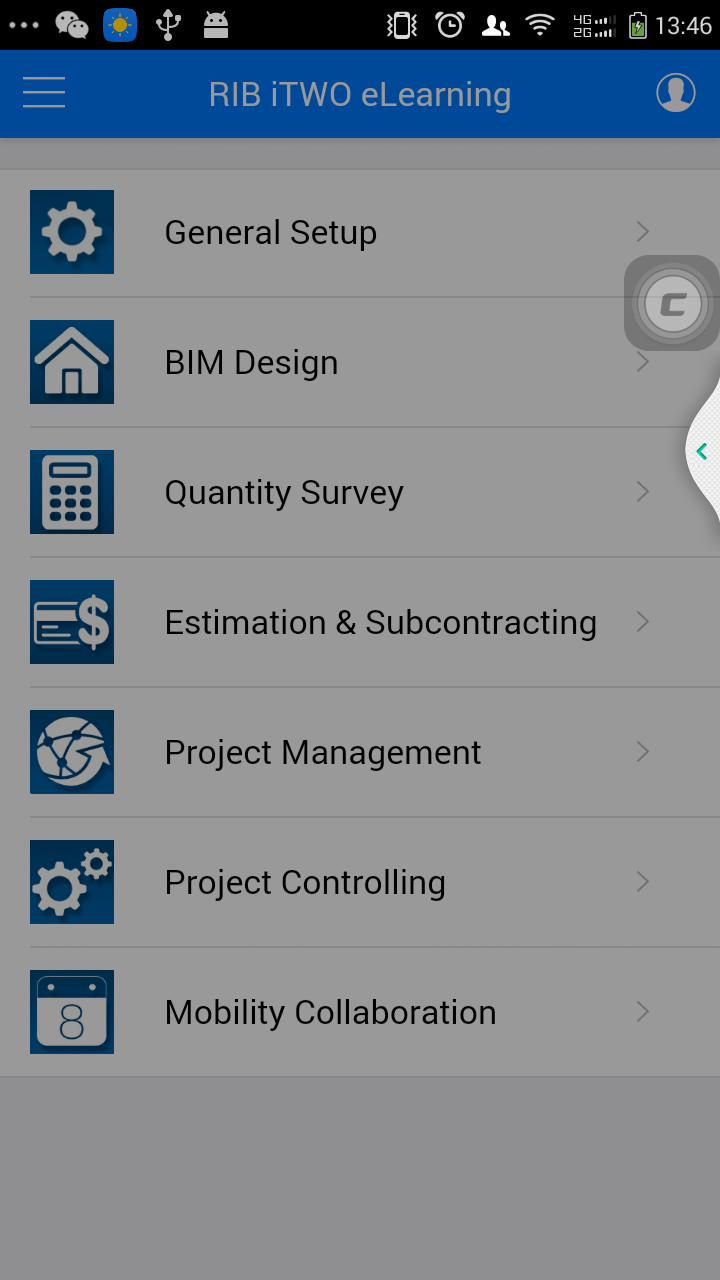
Task: Tap the floating round C button
Action: point(672,304)
